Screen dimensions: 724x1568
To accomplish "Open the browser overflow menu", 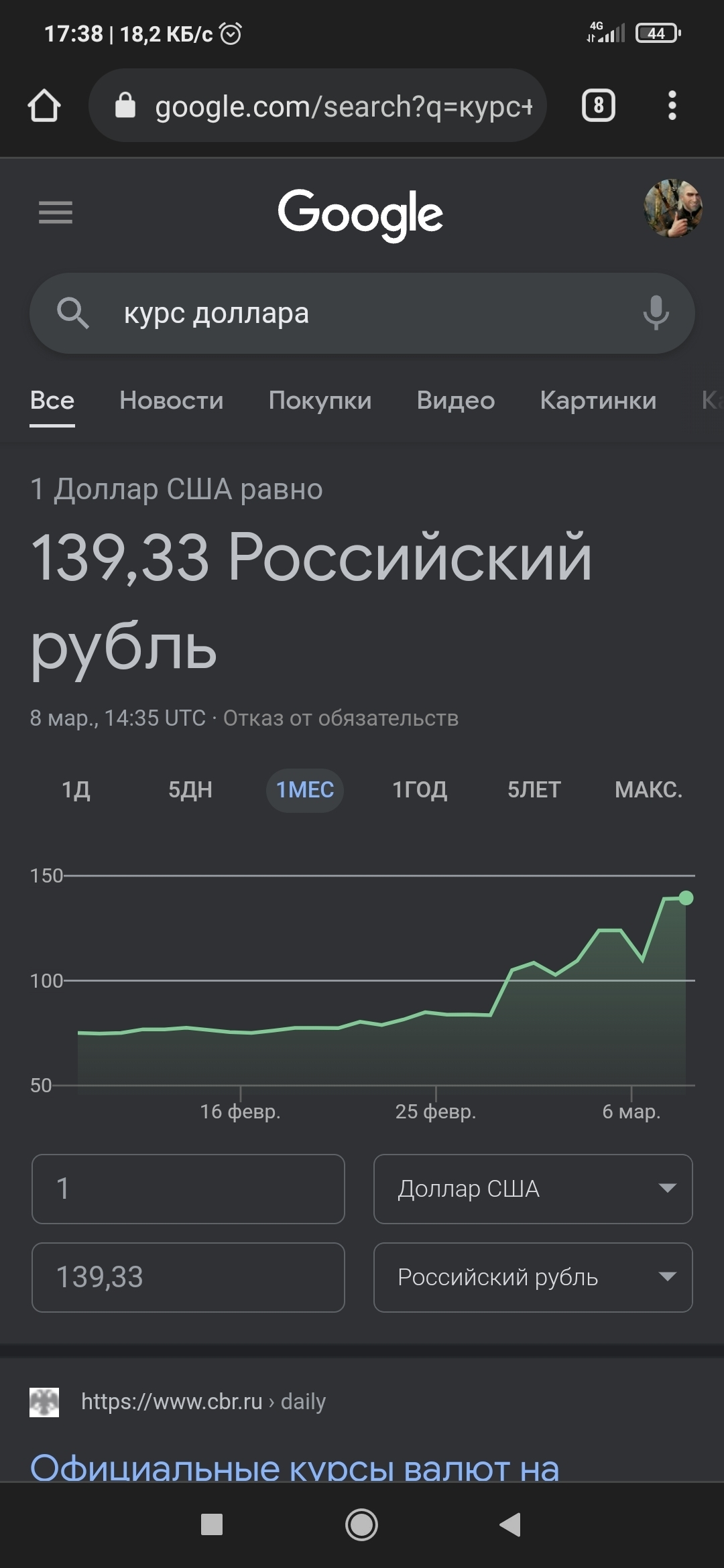I will coord(672,106).
